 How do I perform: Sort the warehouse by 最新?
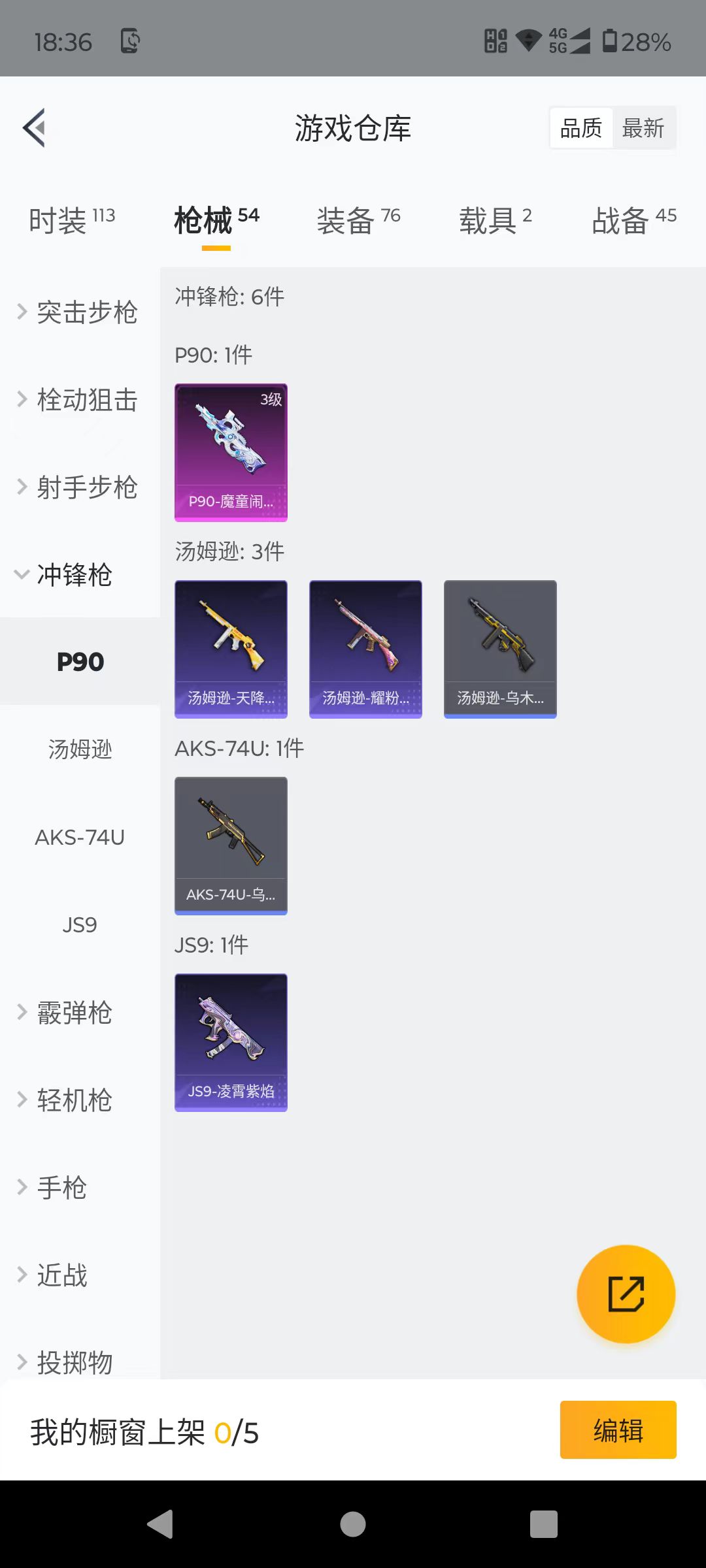pyautogui.click(x=643, y=128)
